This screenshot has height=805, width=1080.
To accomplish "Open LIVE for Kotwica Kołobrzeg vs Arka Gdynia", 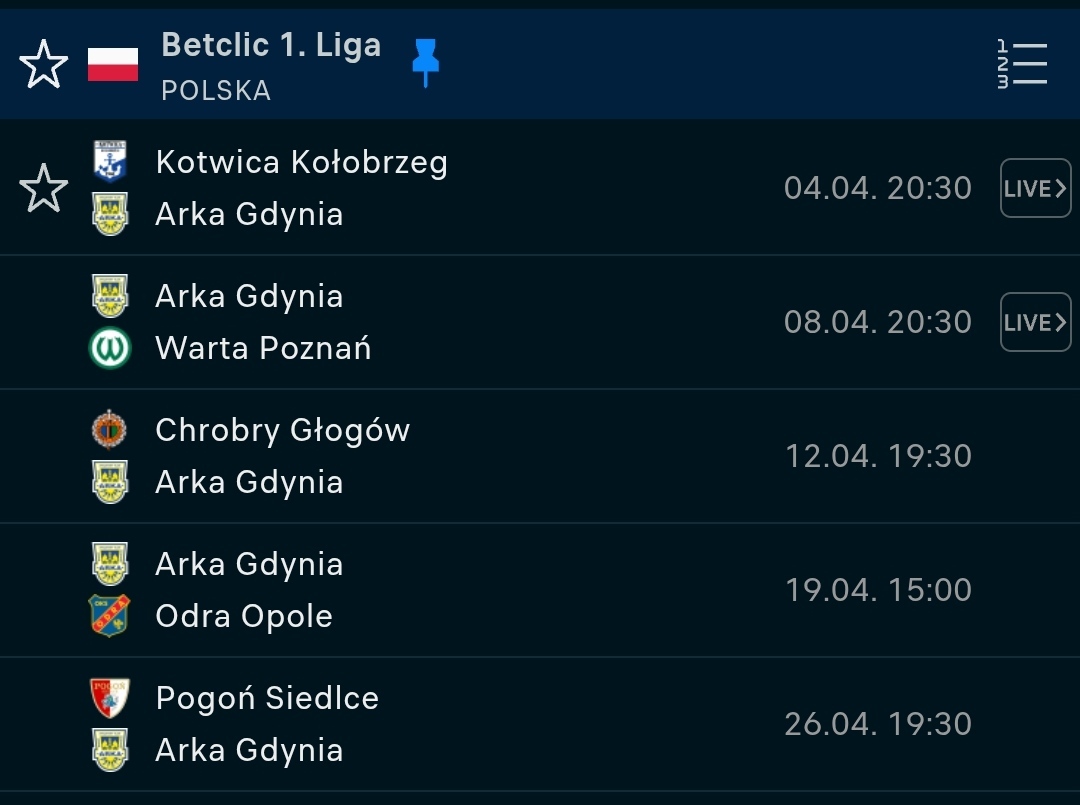I will click(x=1035, y=188).
